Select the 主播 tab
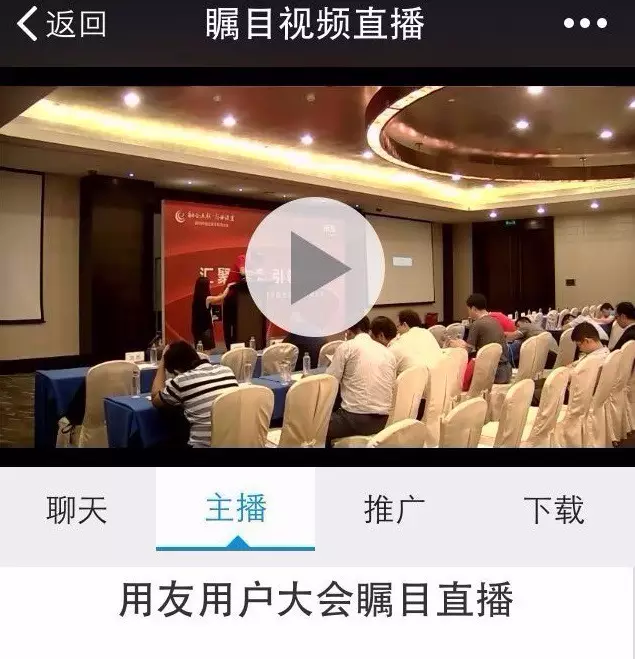Screen dimensions: 635x659 coord(236,509)
